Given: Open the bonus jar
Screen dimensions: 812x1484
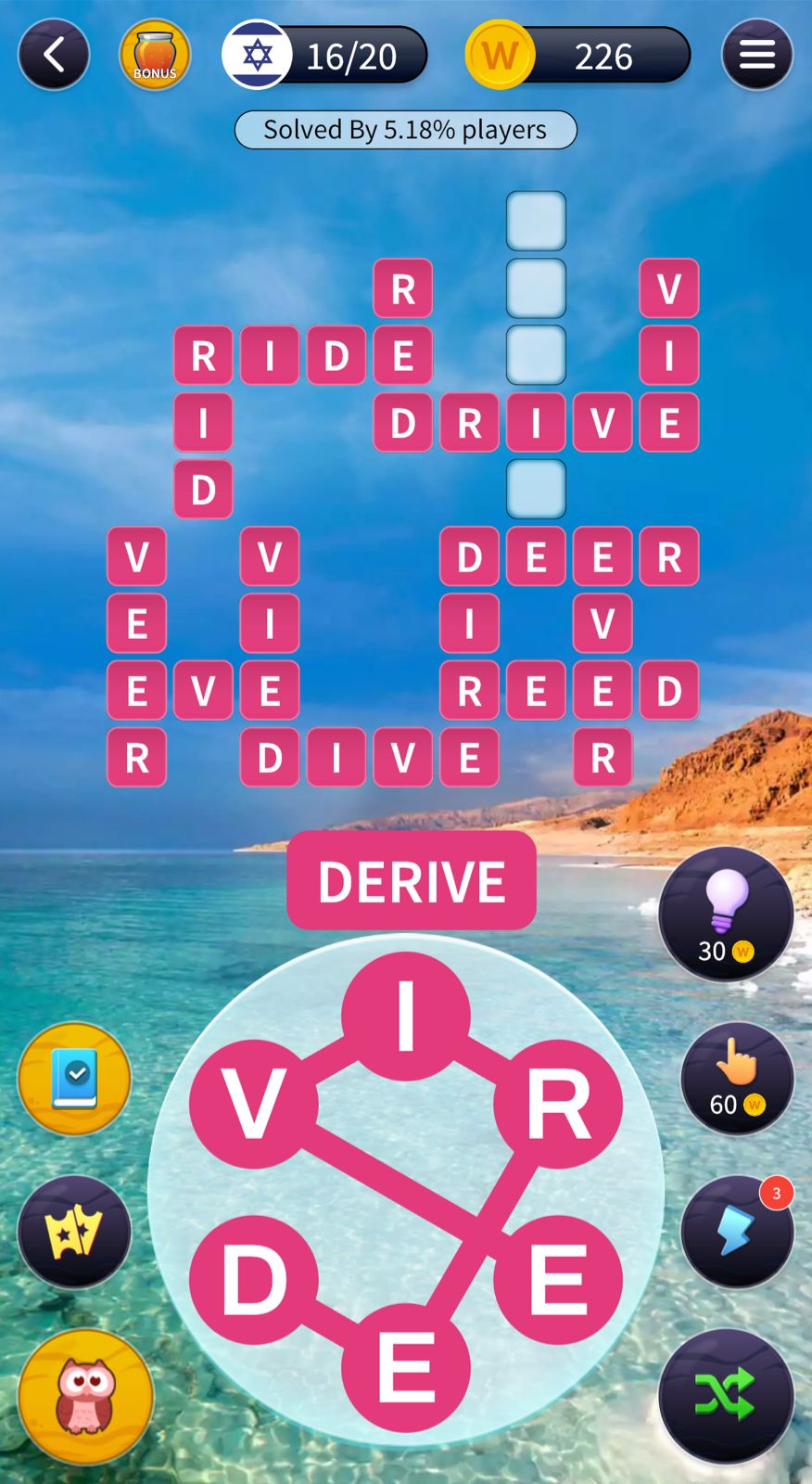Looking at the screenshot, I should [155, 56].
